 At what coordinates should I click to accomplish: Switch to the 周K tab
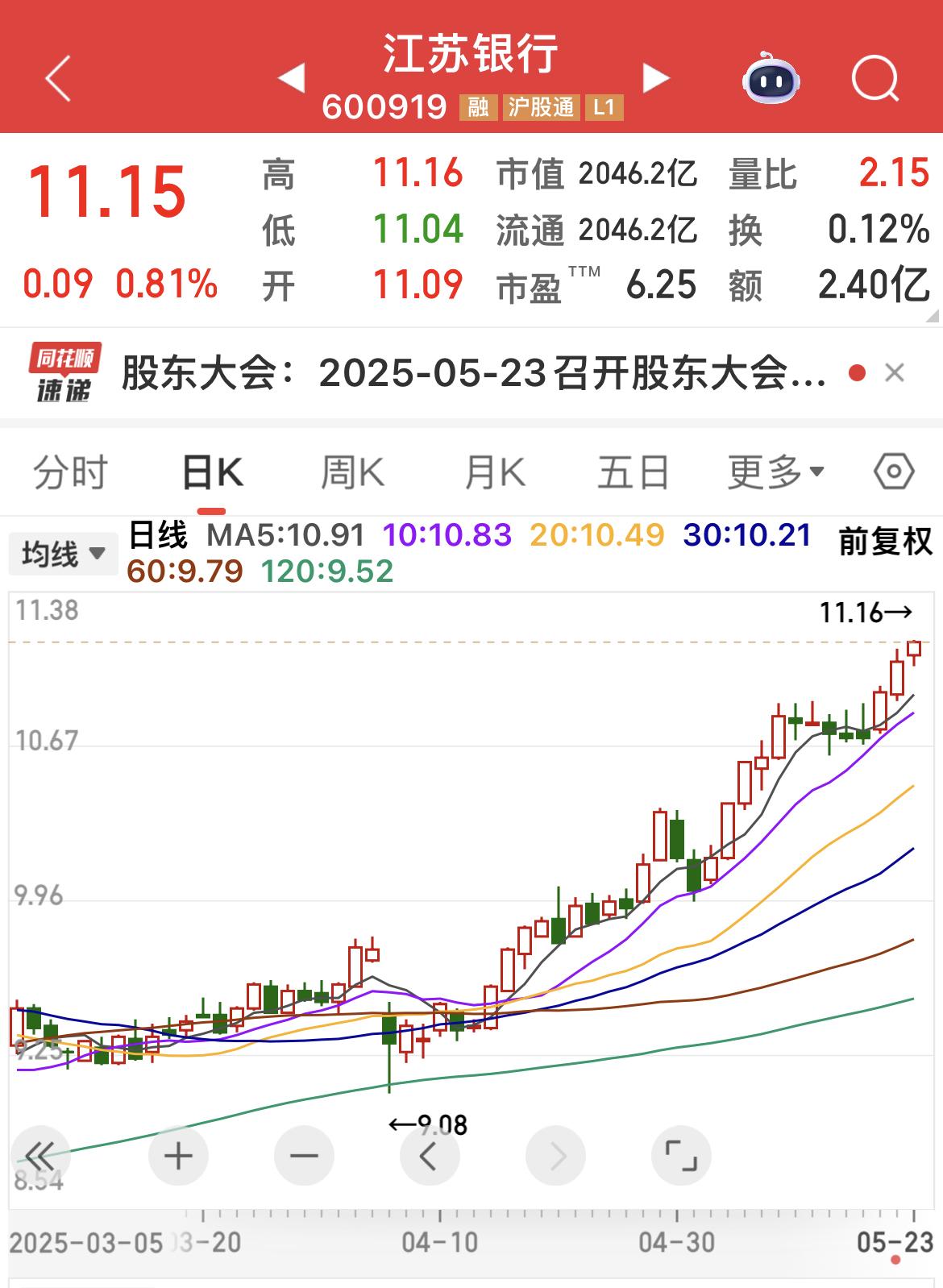[352, 472]
